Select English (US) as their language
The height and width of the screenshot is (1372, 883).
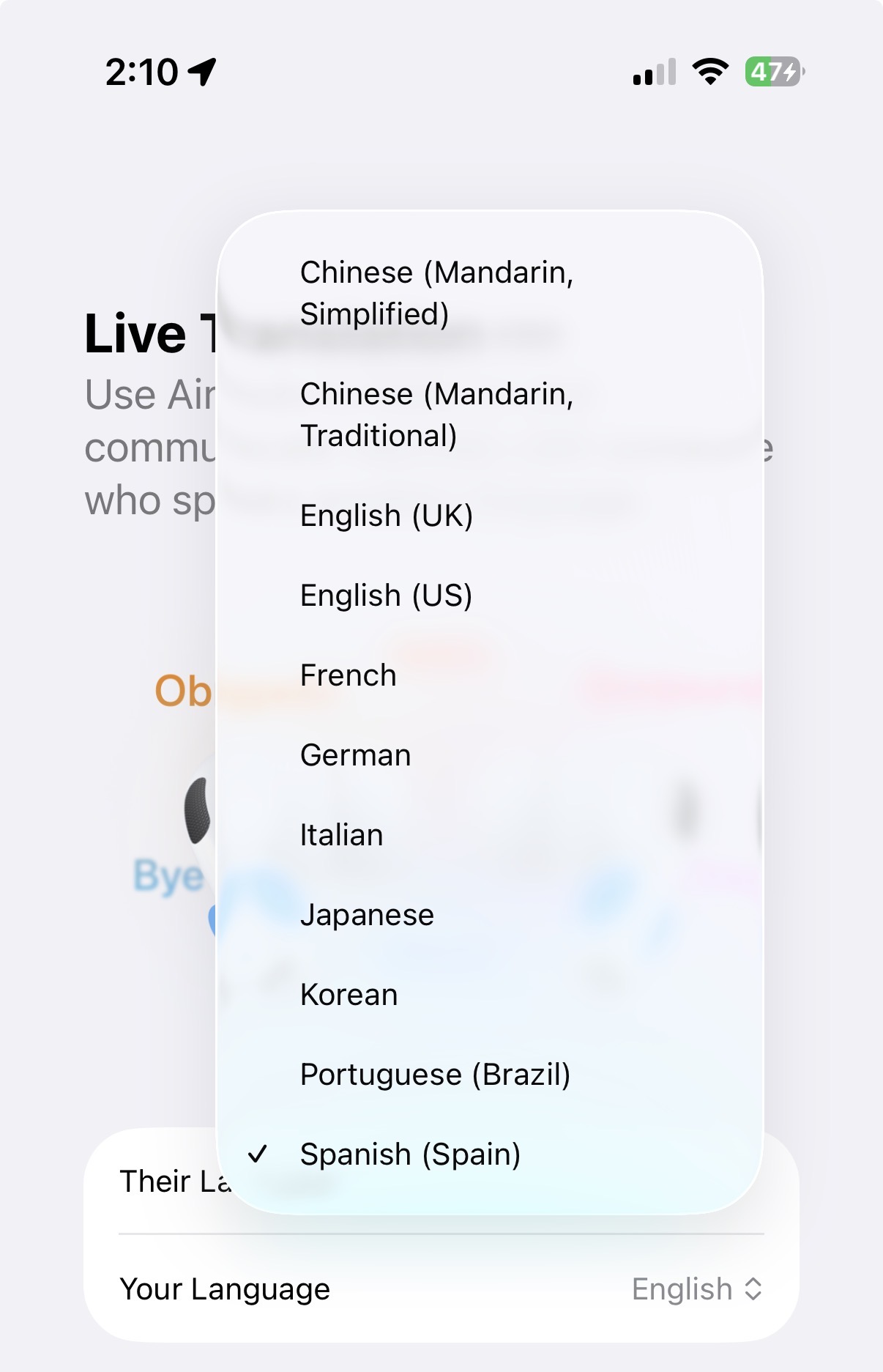(387, 596)
